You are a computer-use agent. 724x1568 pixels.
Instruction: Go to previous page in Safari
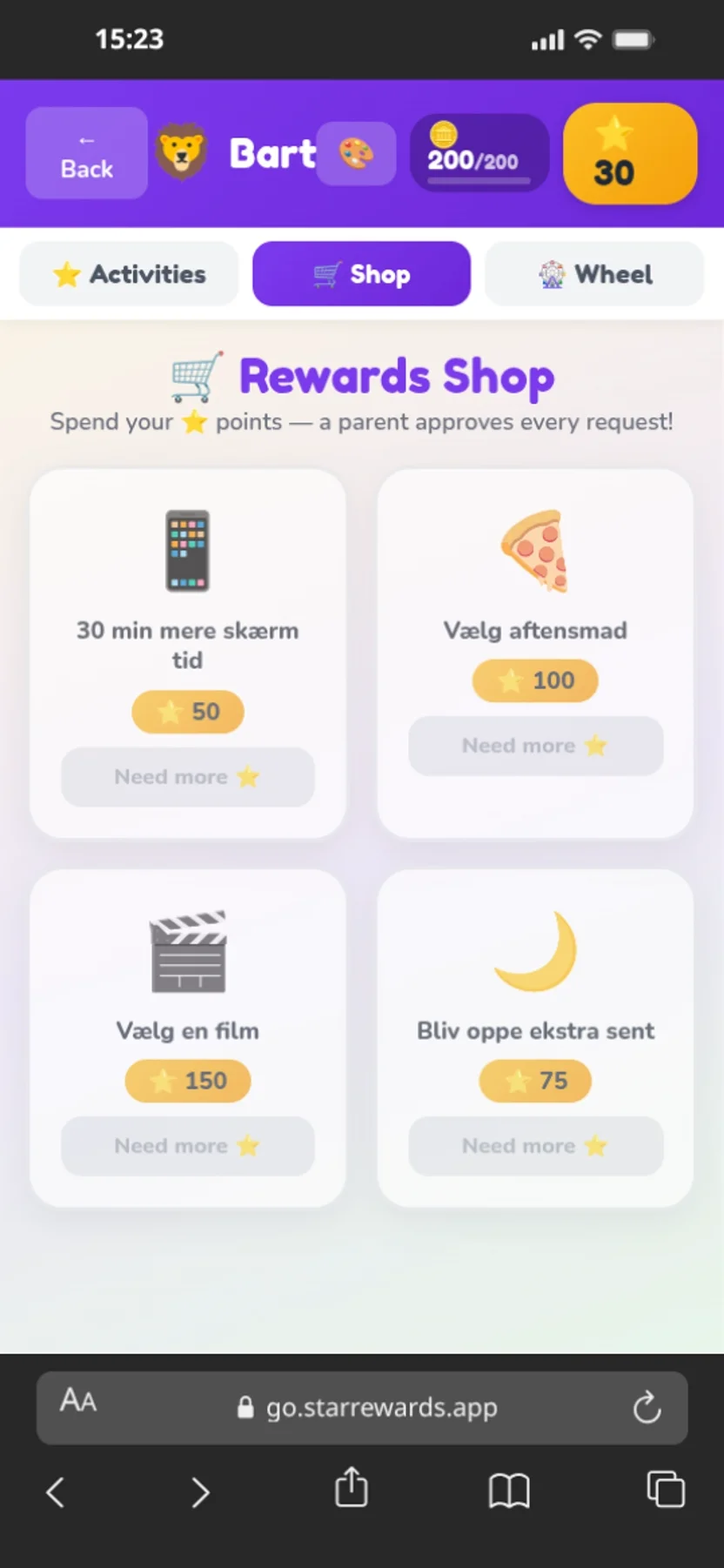pyautogui.click(x=56, y=1491)
